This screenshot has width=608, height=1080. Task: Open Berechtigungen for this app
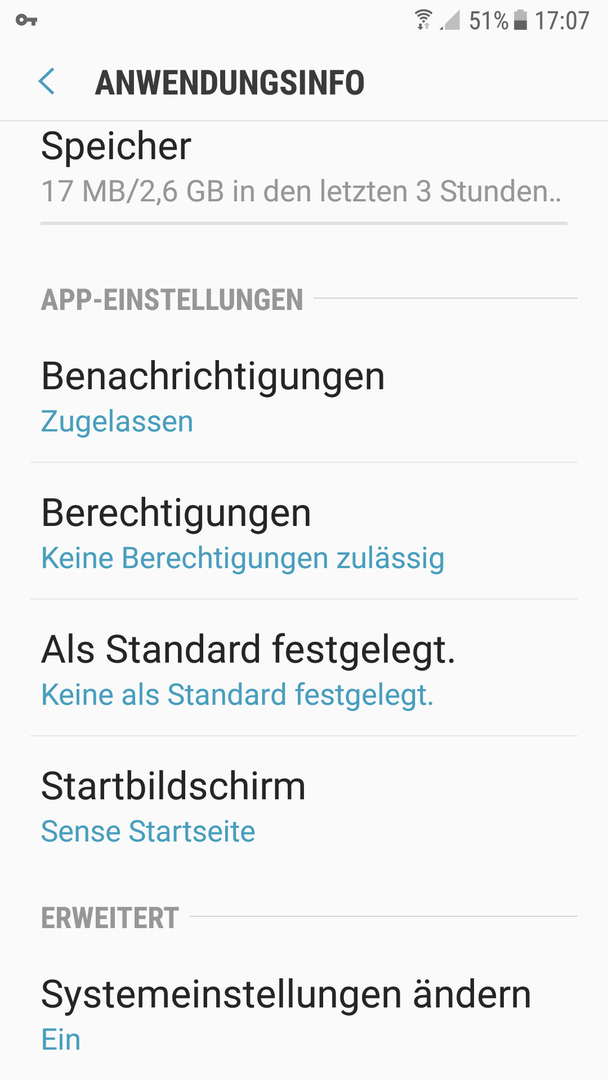coord(304,532)
